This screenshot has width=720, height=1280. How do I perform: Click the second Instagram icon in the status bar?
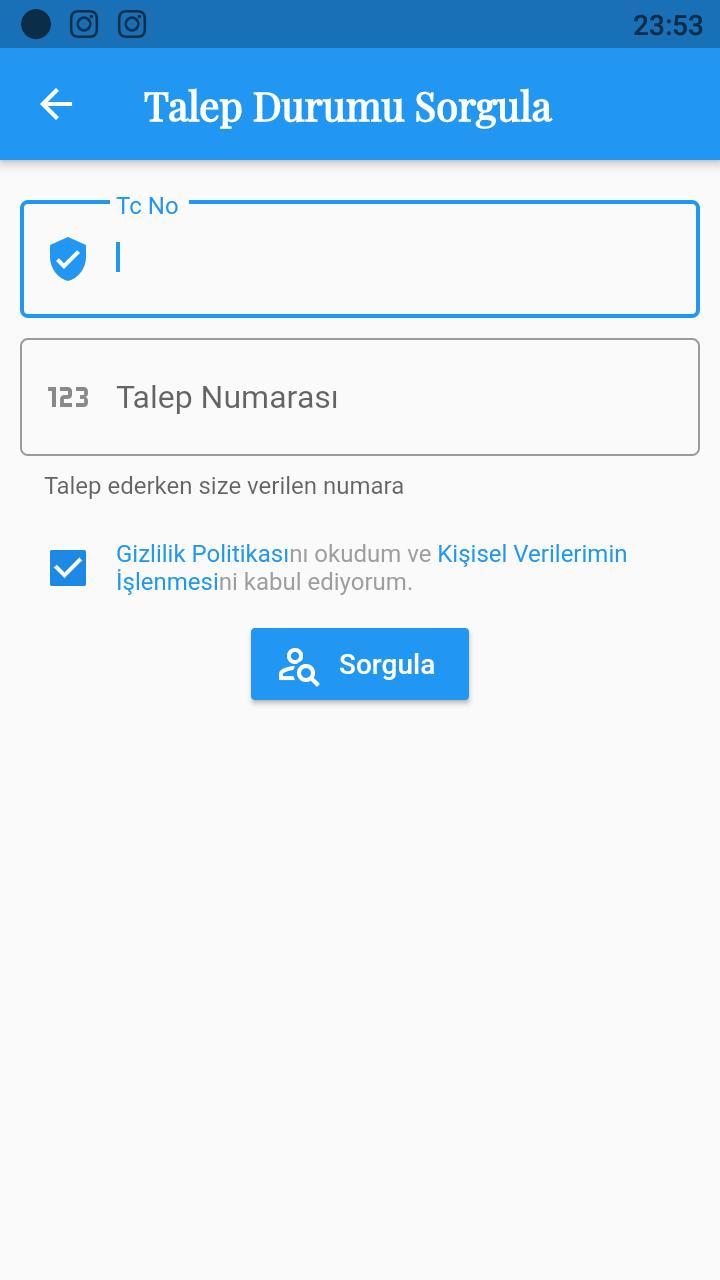(x=133, y=24)
